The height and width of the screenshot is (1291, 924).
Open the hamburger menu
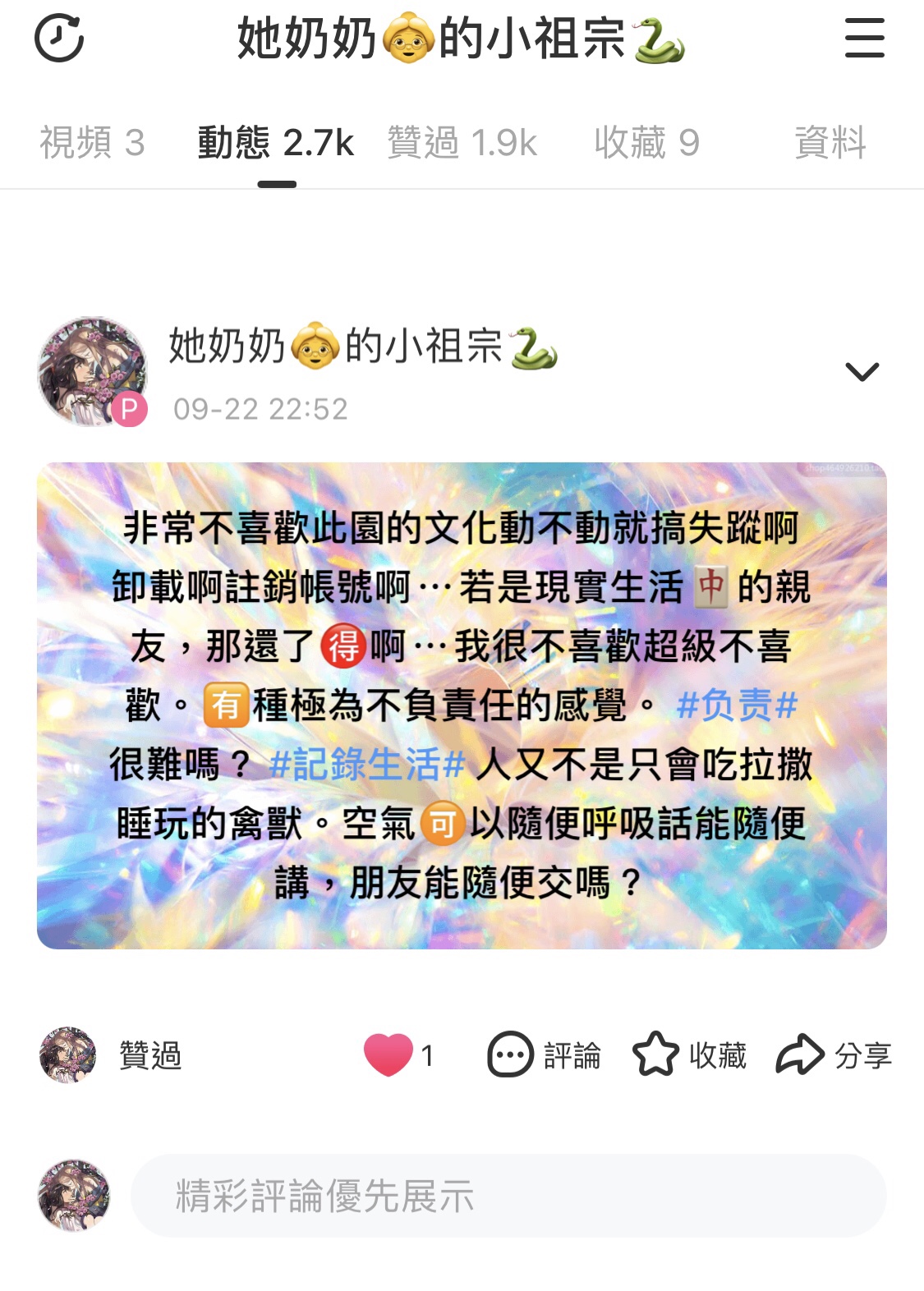click(864, 39)
